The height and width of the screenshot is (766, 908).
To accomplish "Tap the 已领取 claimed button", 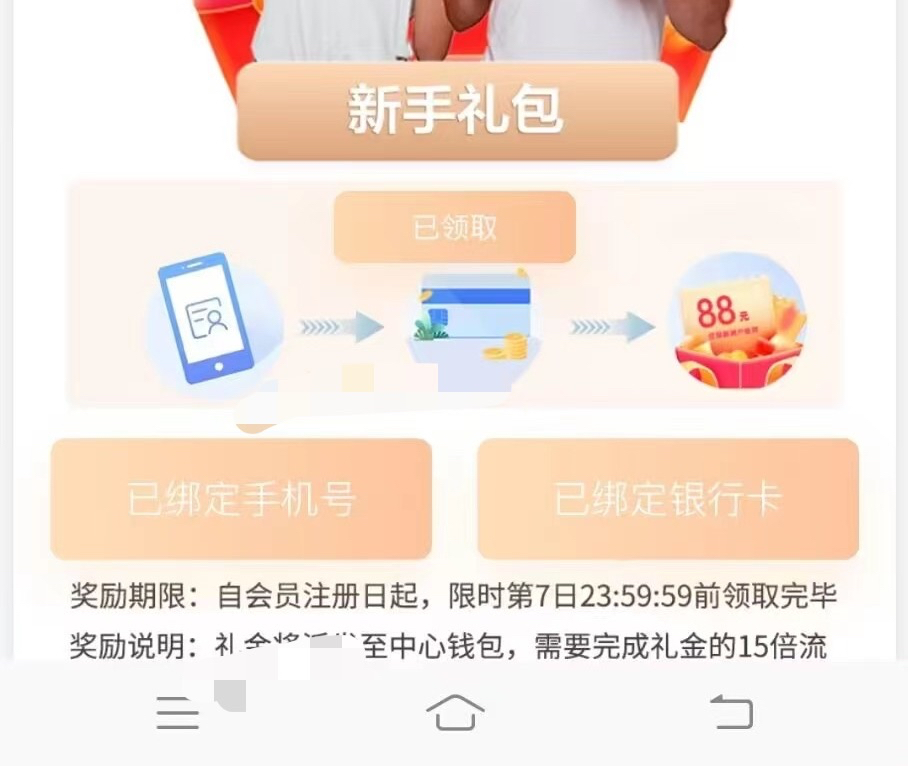I will tap(455, 227).
